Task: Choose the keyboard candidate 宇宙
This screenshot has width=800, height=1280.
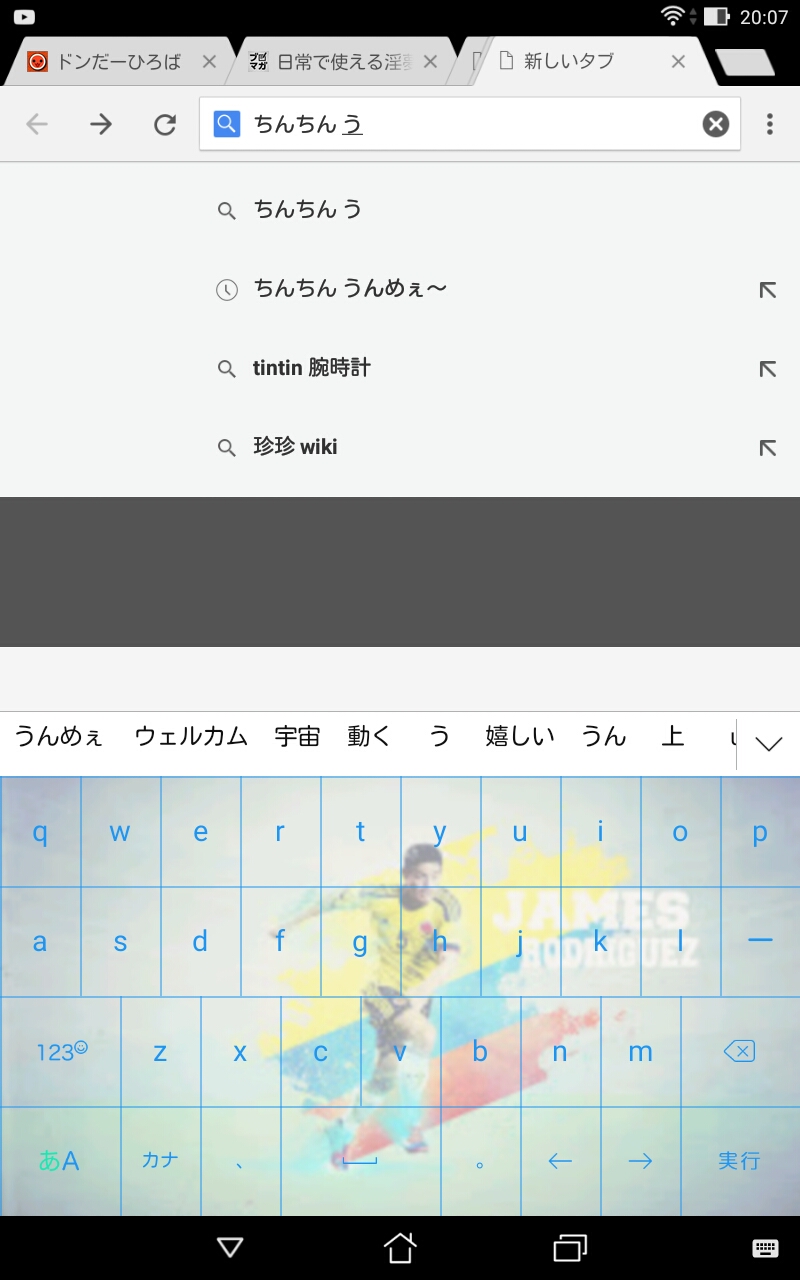Action: pyautogui.click(x=297, y=737)
